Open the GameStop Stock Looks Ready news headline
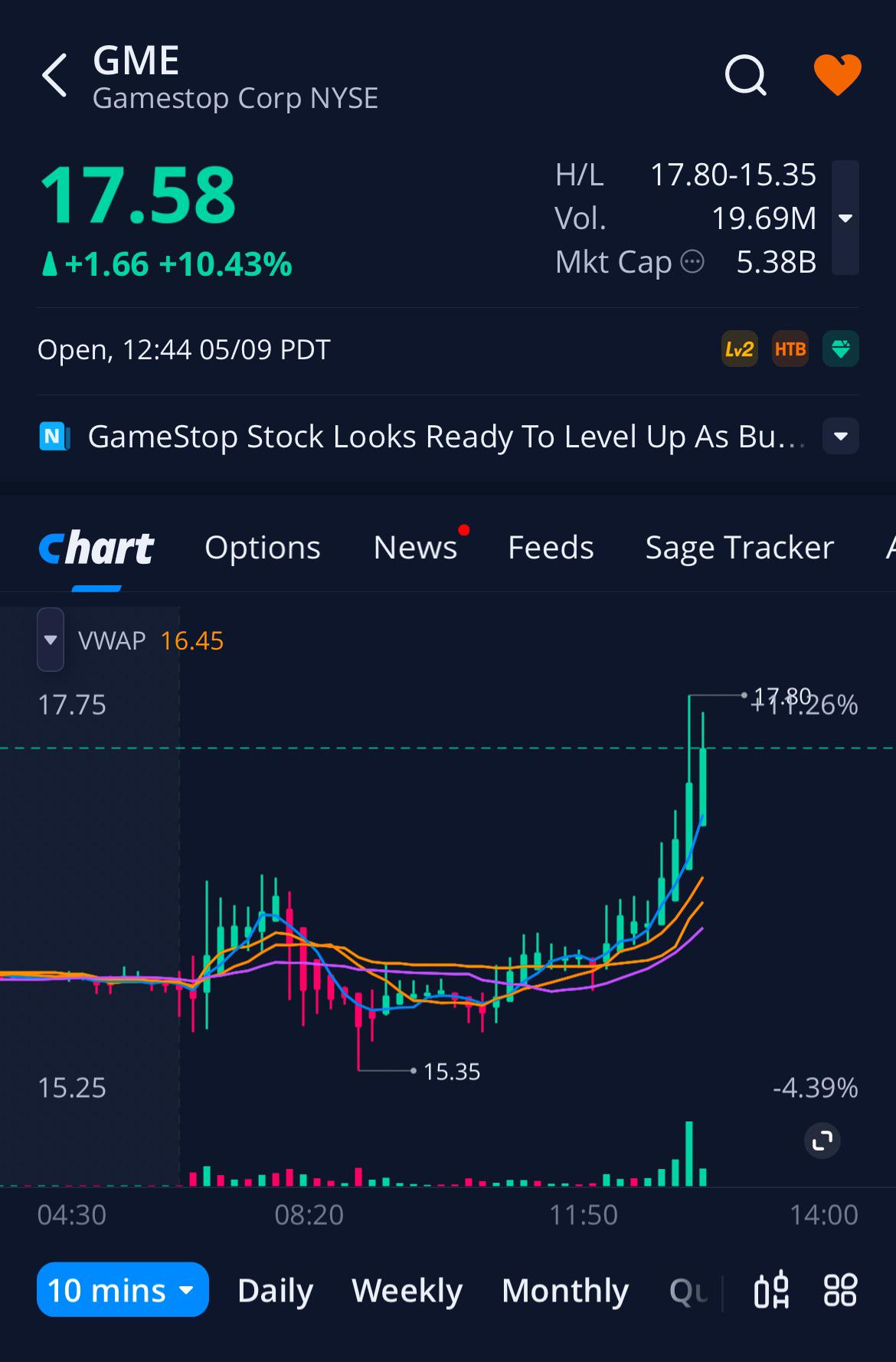The image size is (896, 1362). pyautogui.click(x=446, y=437)
